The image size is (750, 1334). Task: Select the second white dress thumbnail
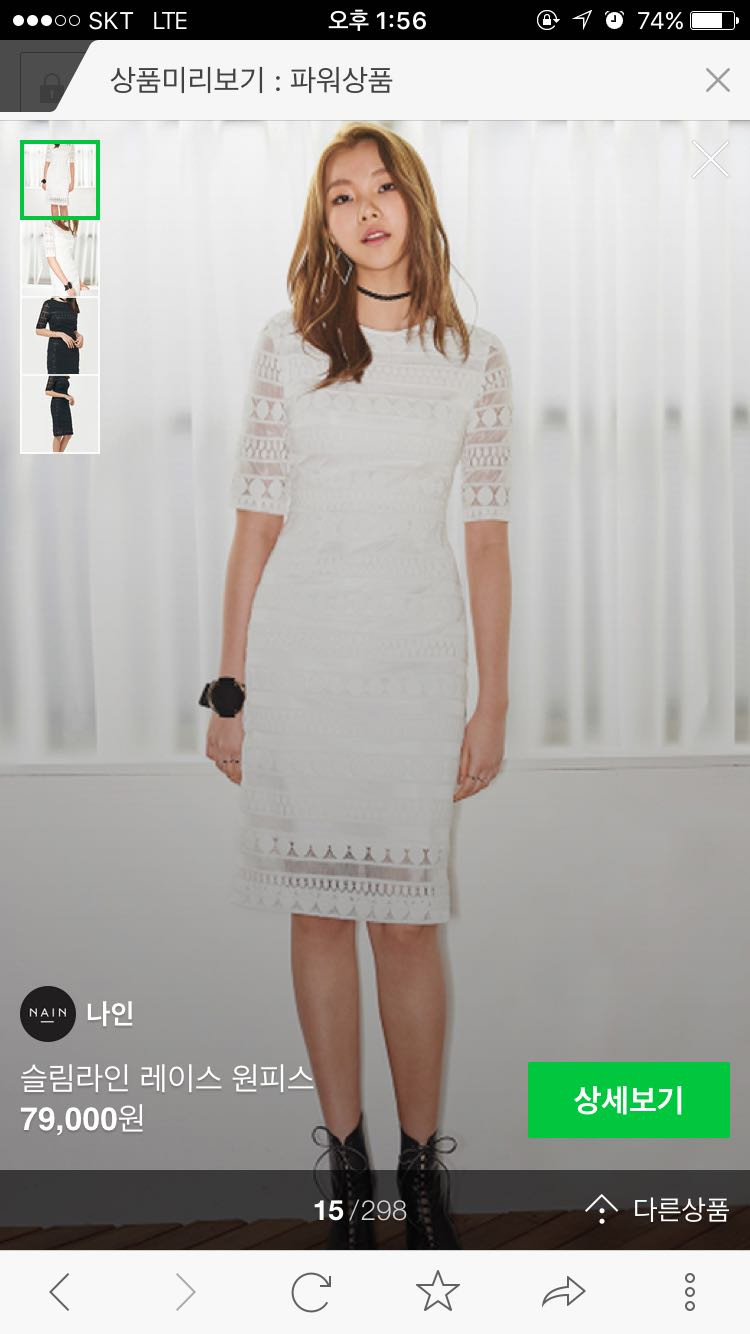60,258
